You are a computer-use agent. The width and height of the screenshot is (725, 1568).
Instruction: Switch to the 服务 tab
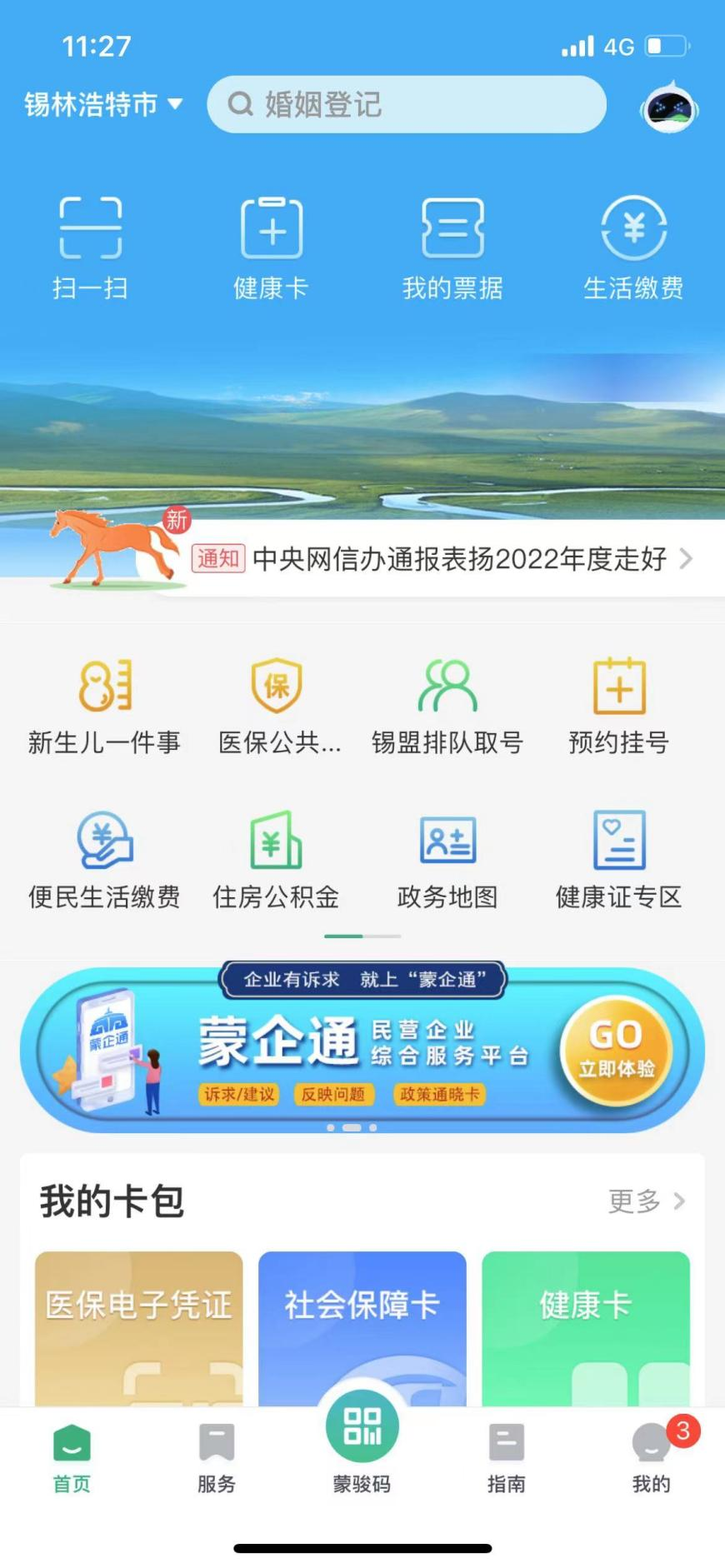(217, 1458)
